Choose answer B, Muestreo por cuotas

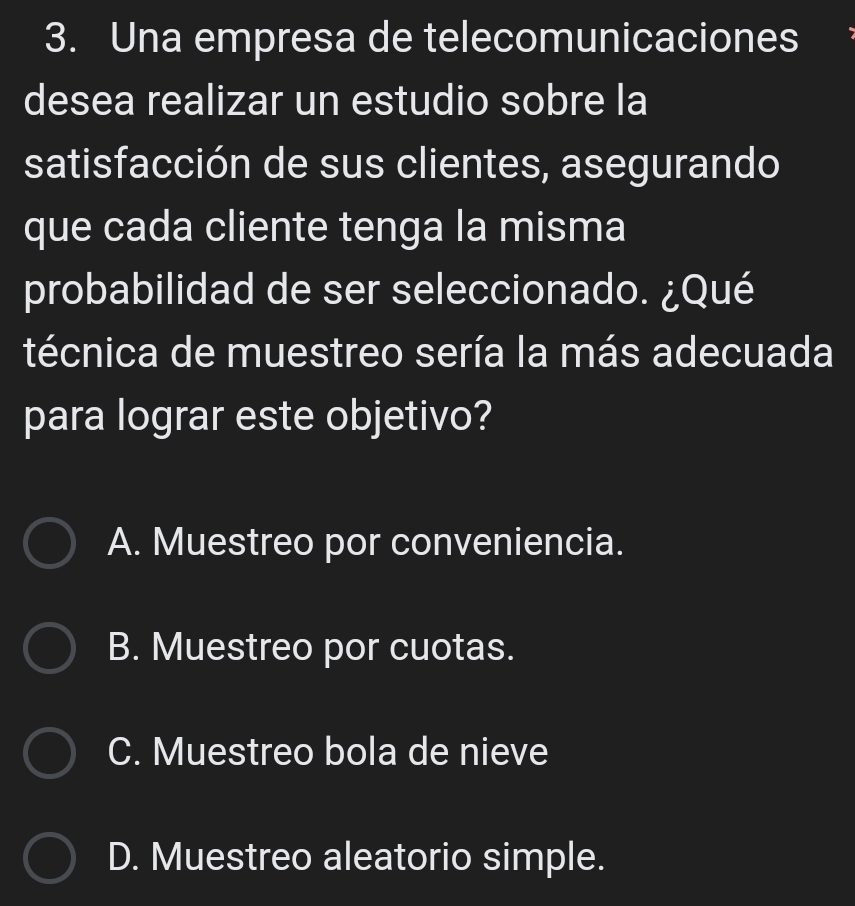click(x=49, y=648)
